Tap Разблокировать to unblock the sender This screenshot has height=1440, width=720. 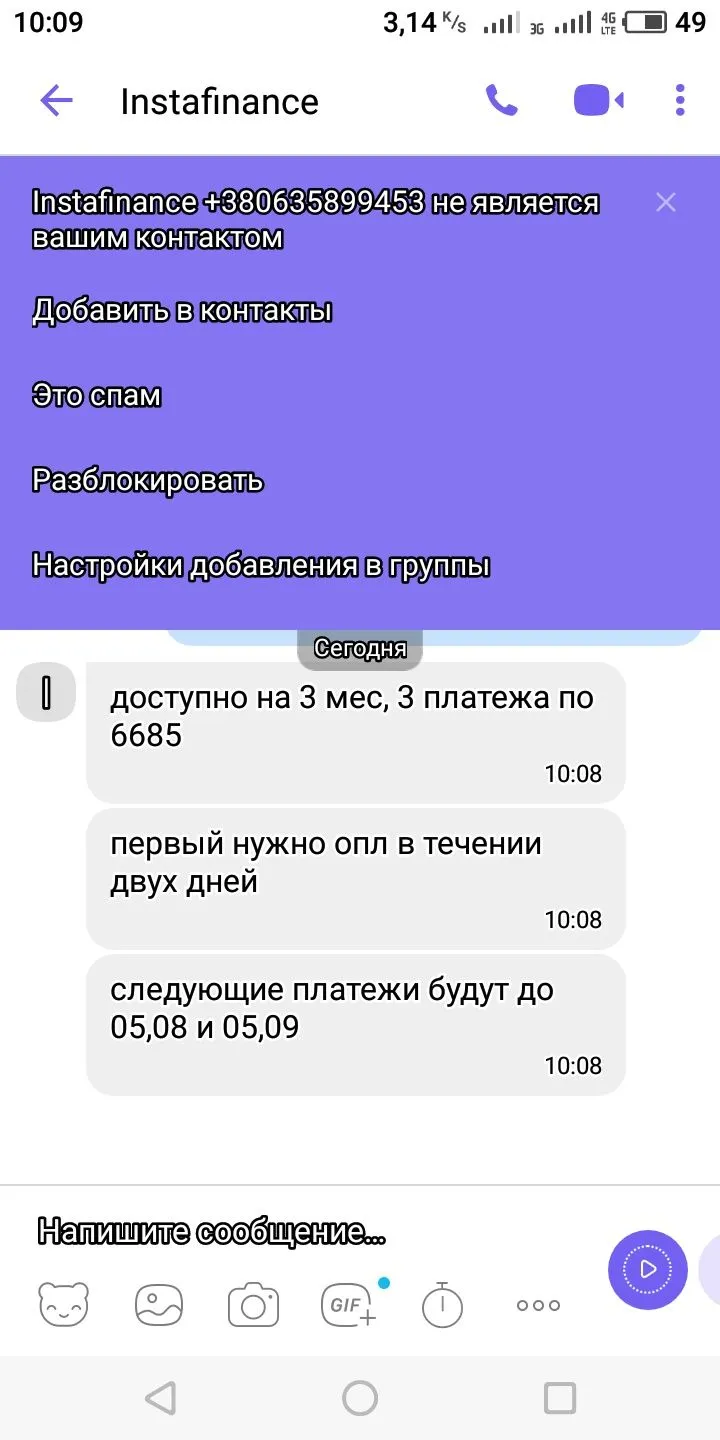(148, 481)
